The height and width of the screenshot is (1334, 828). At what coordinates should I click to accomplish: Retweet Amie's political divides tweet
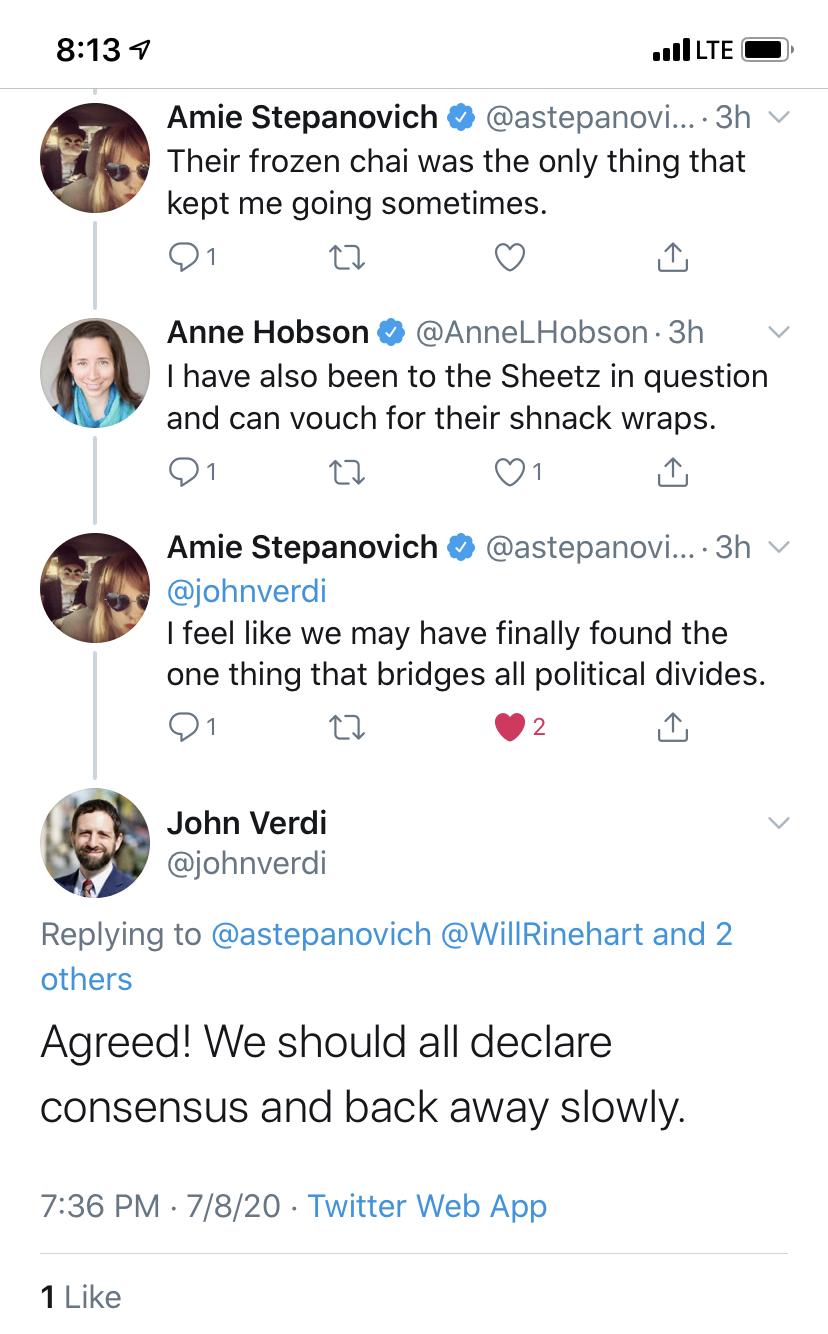tap(347, 728)
